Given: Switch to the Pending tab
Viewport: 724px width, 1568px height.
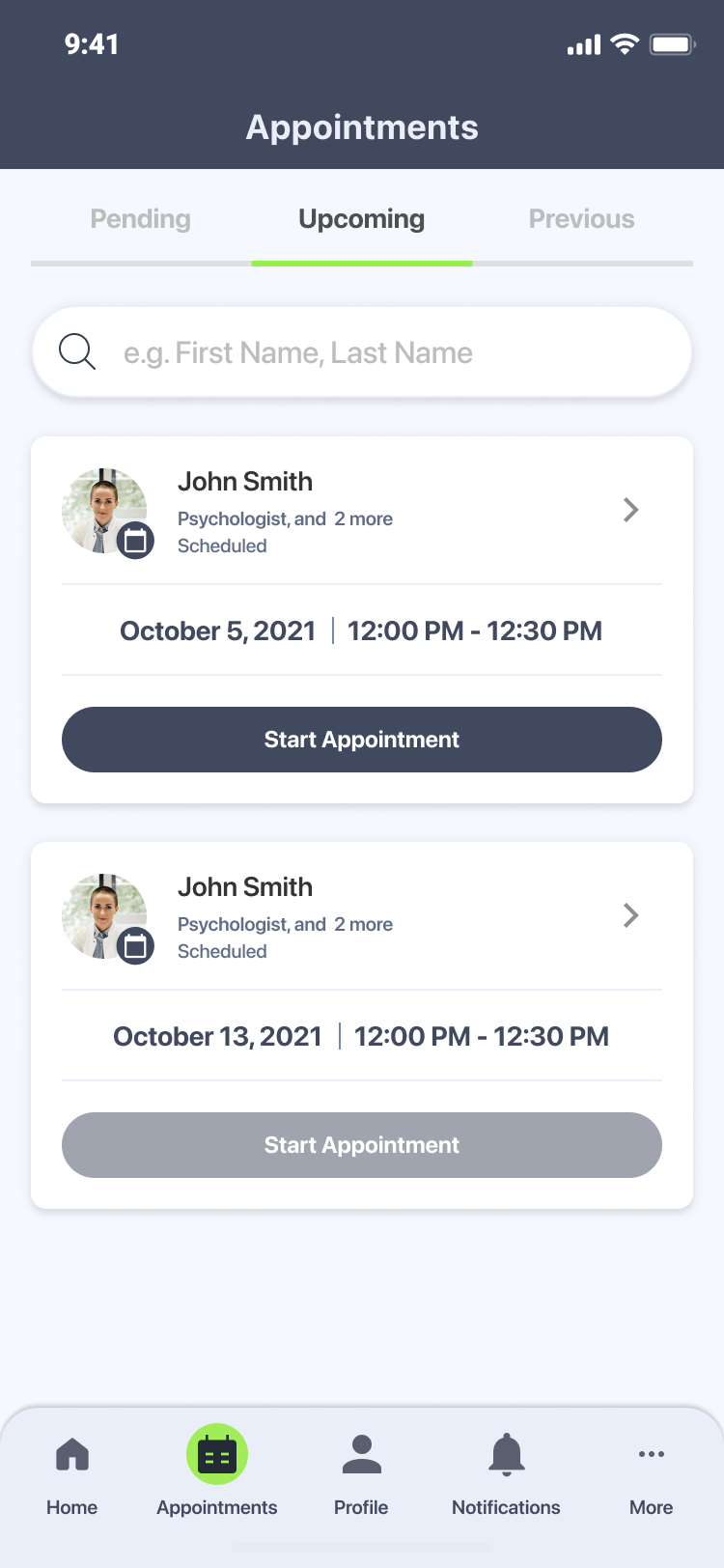Looking at the screenshot, I should click(141, 219).
